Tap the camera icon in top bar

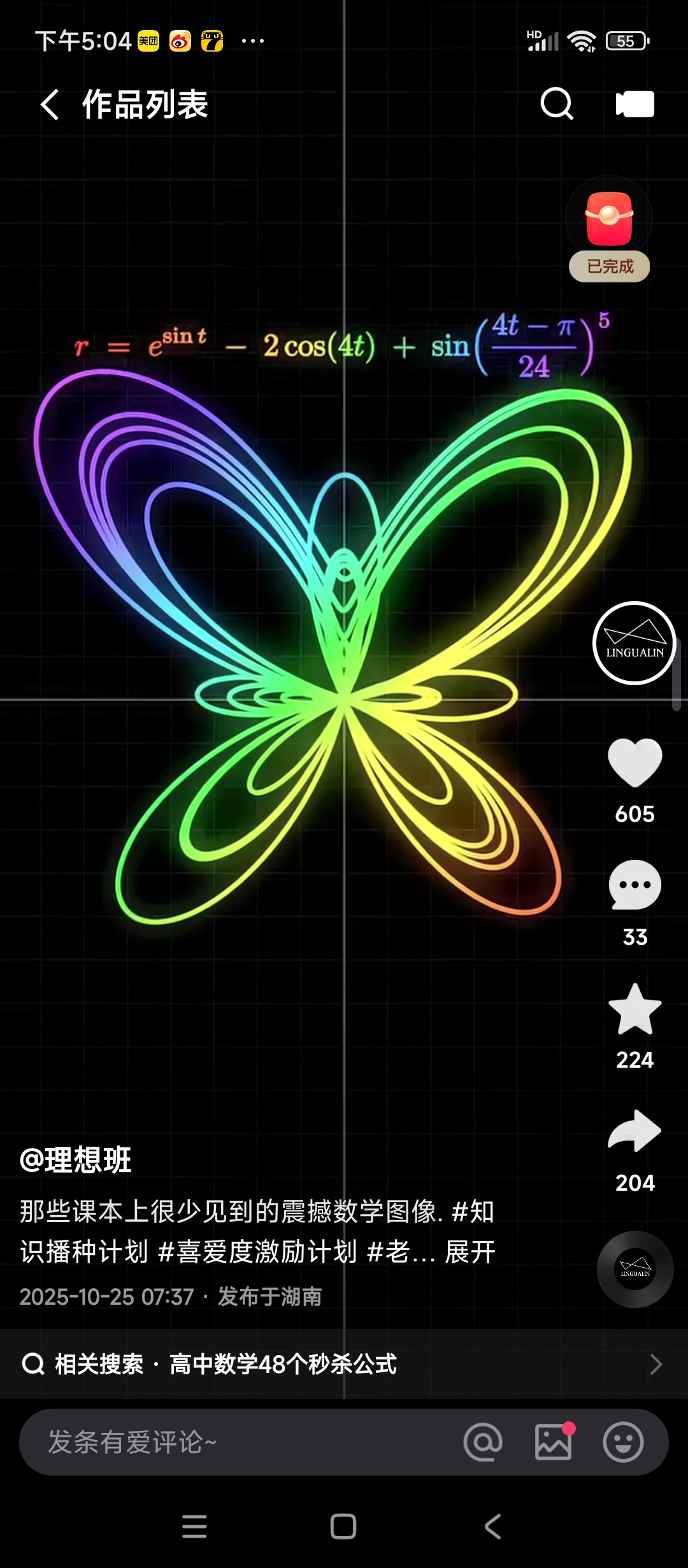[x=634, y=104]
